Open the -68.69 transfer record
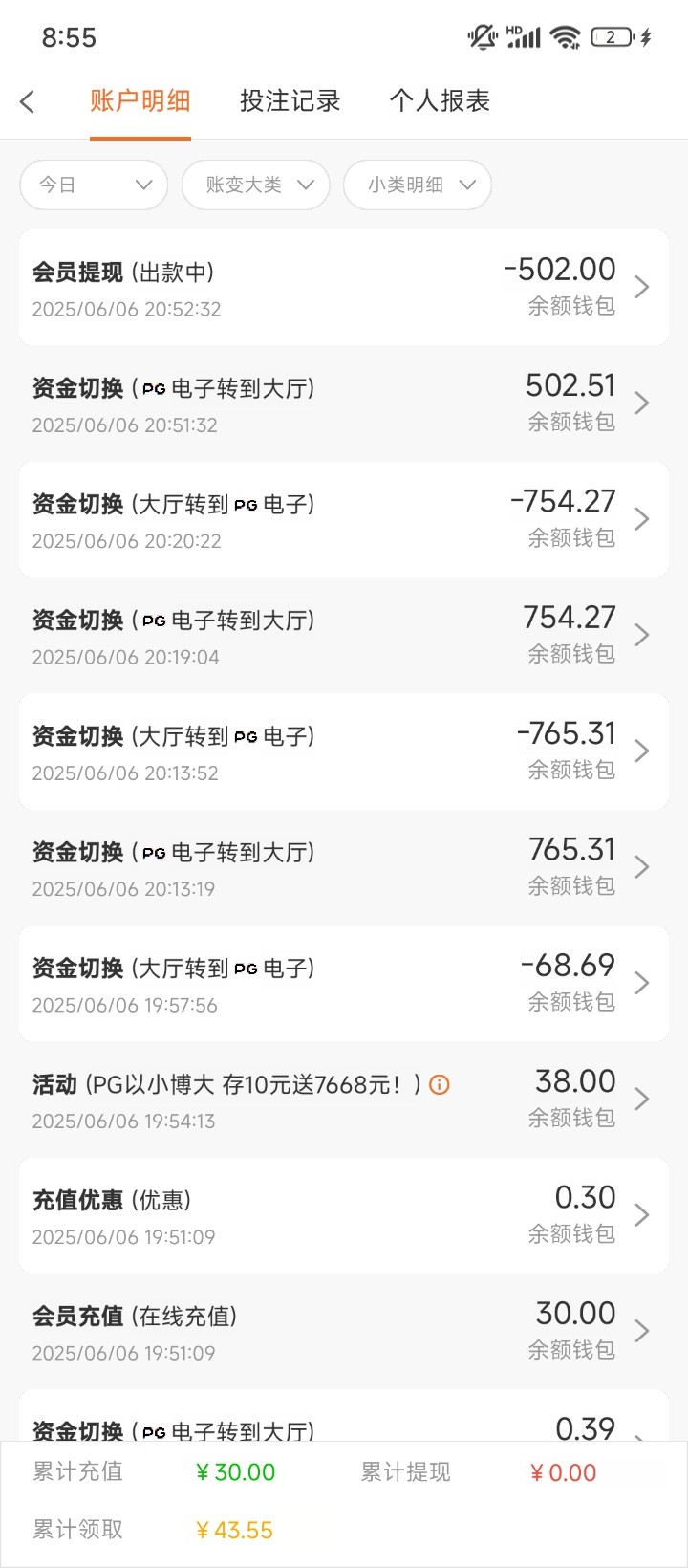The width and height of the screenshot is (688, 1568). pos(344,984)
